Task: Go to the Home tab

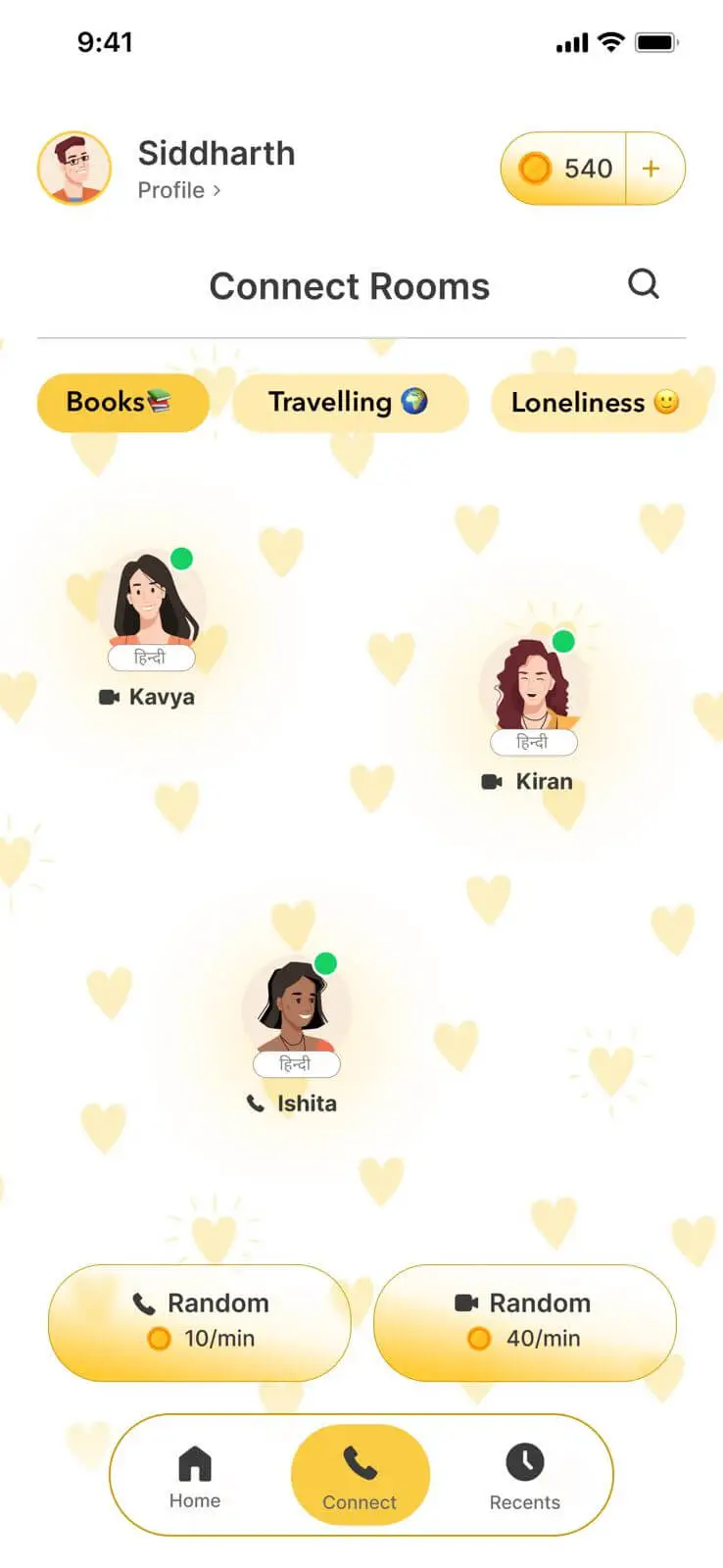Action: [x=195, y=1476]
